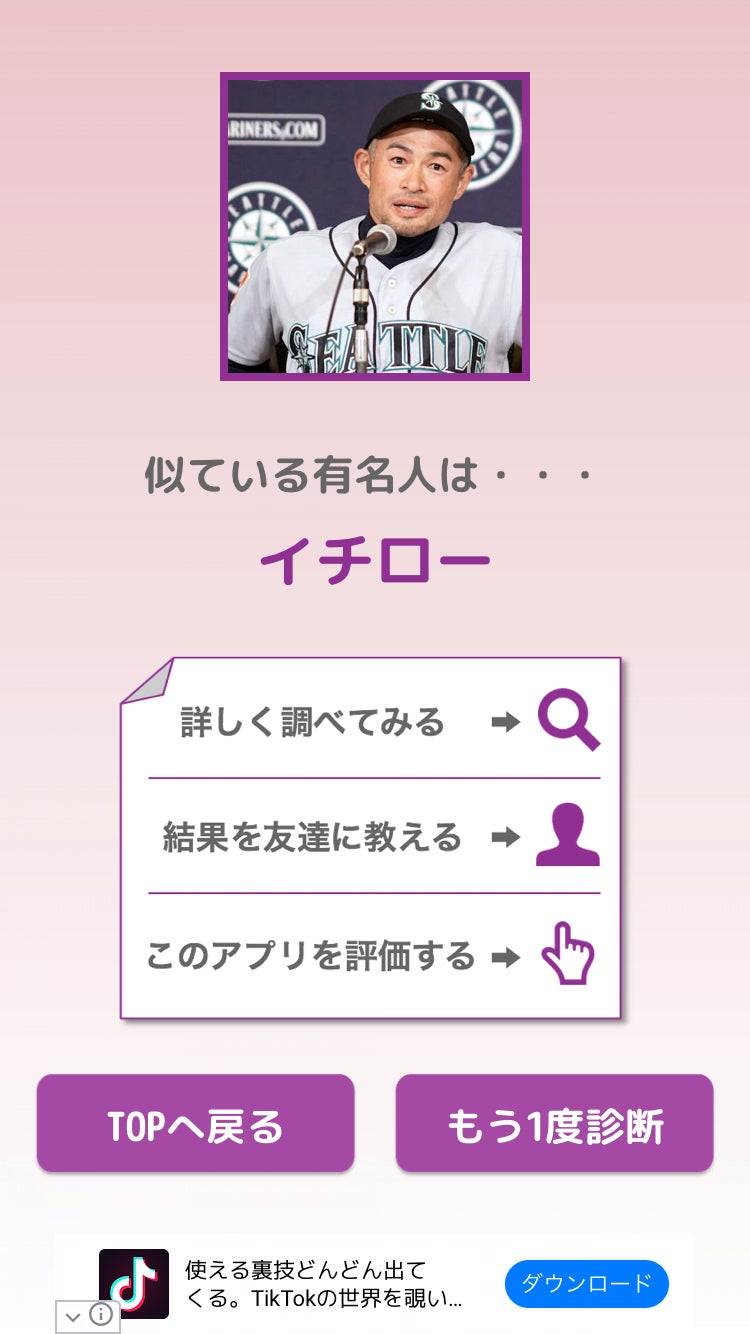
Task: Click the ダウンロード button in the TikTok ad
Action: (x=586, y=1284)
